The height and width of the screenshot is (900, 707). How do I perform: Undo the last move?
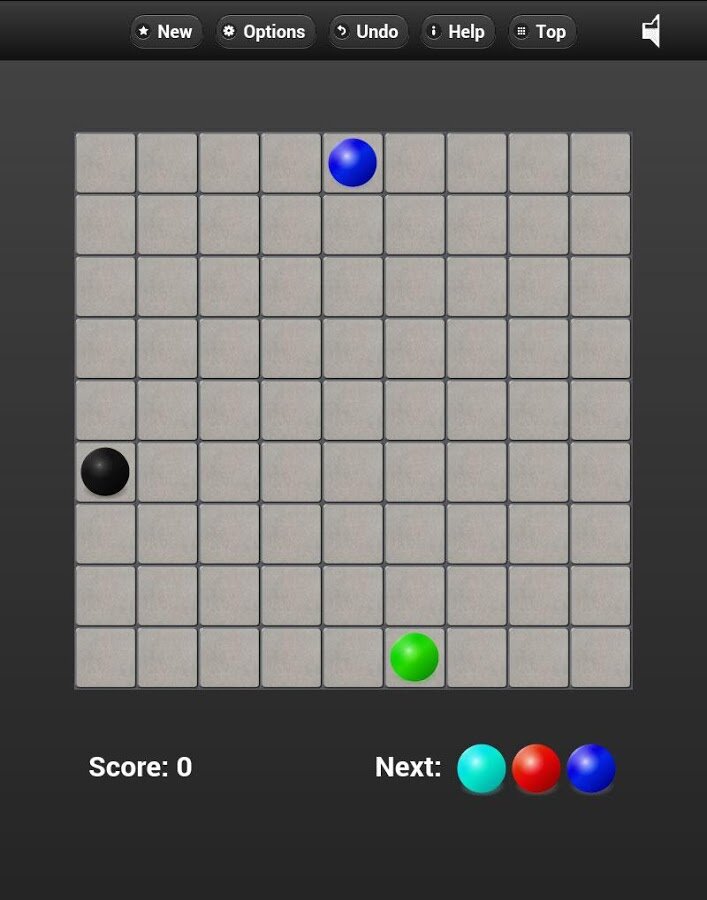click(x=368, y=32)
